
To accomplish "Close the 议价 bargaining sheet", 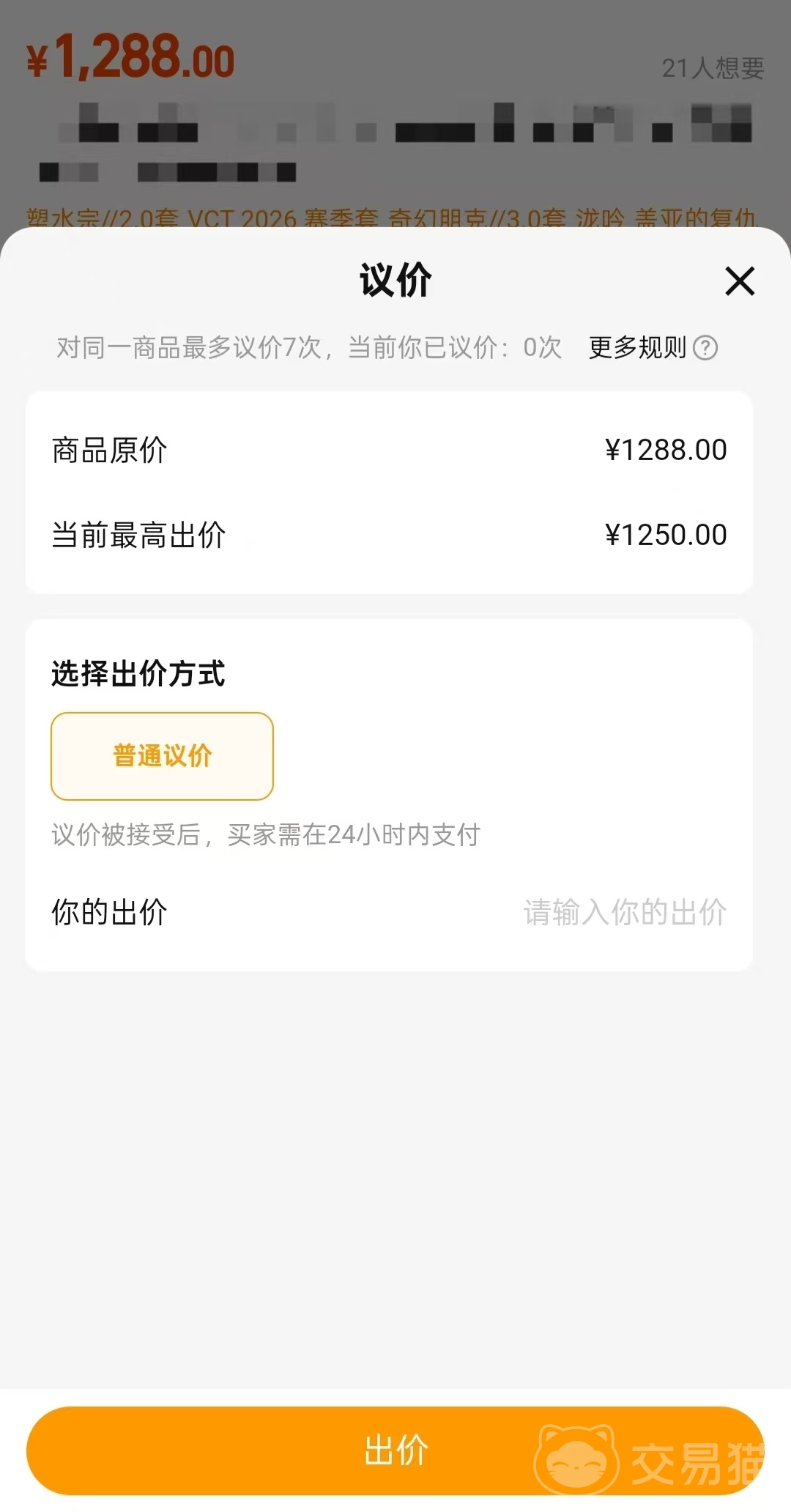I will 740,281.
